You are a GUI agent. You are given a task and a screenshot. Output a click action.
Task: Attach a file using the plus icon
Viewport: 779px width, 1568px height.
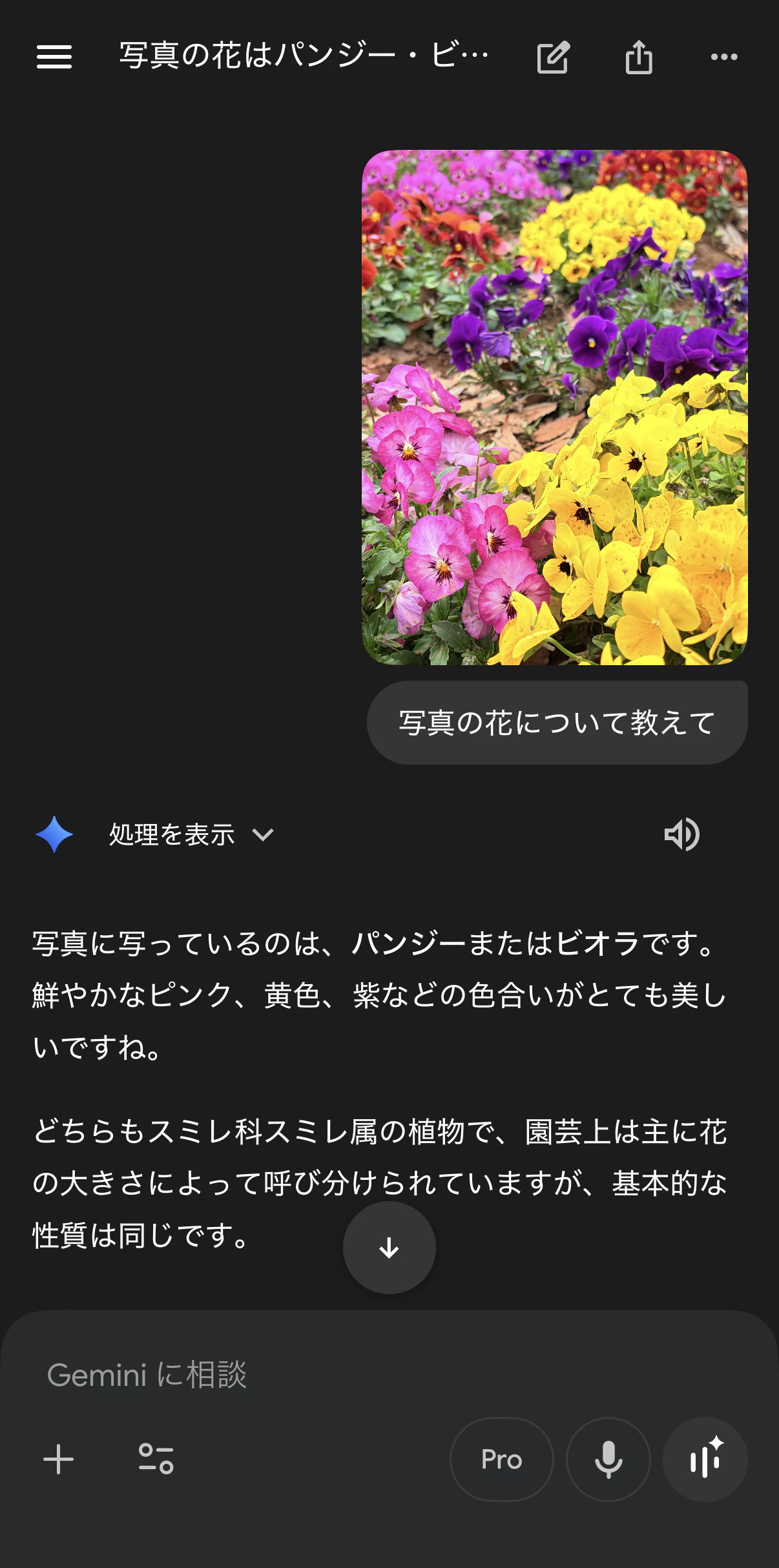57,1460
